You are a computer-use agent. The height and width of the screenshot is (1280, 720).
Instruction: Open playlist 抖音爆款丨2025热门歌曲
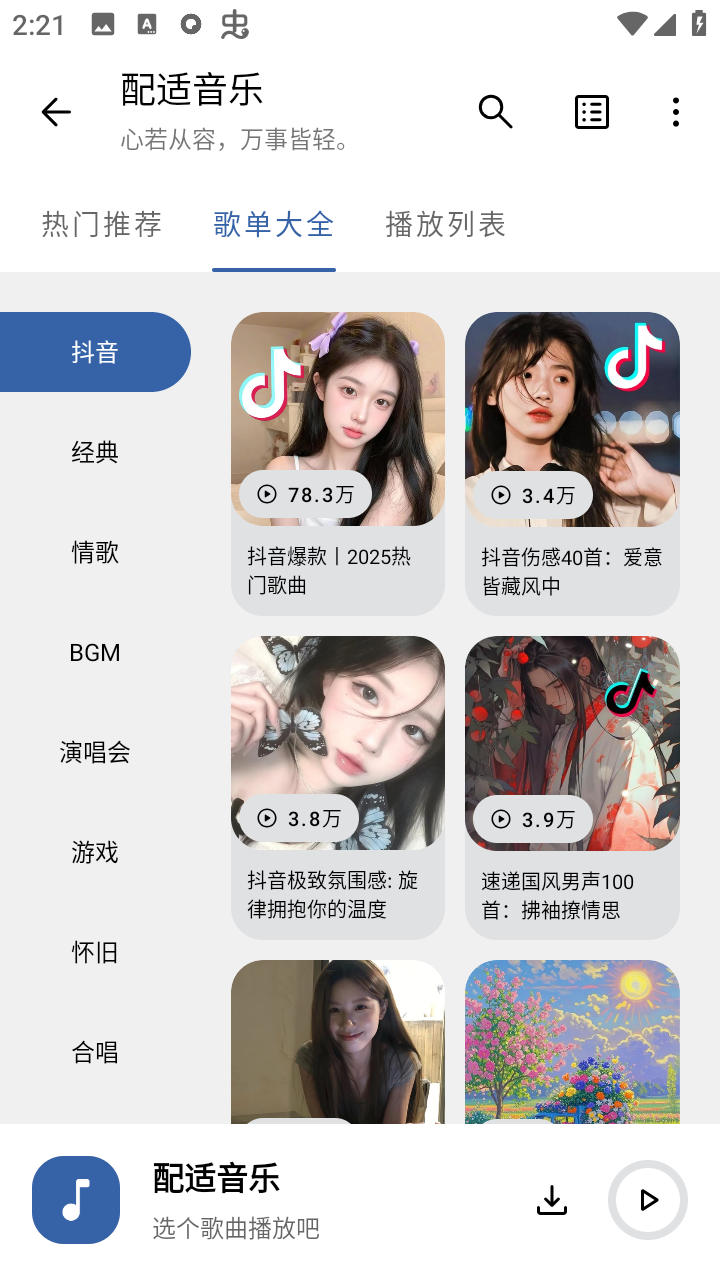pyautogui.click(x=338, y=463)
